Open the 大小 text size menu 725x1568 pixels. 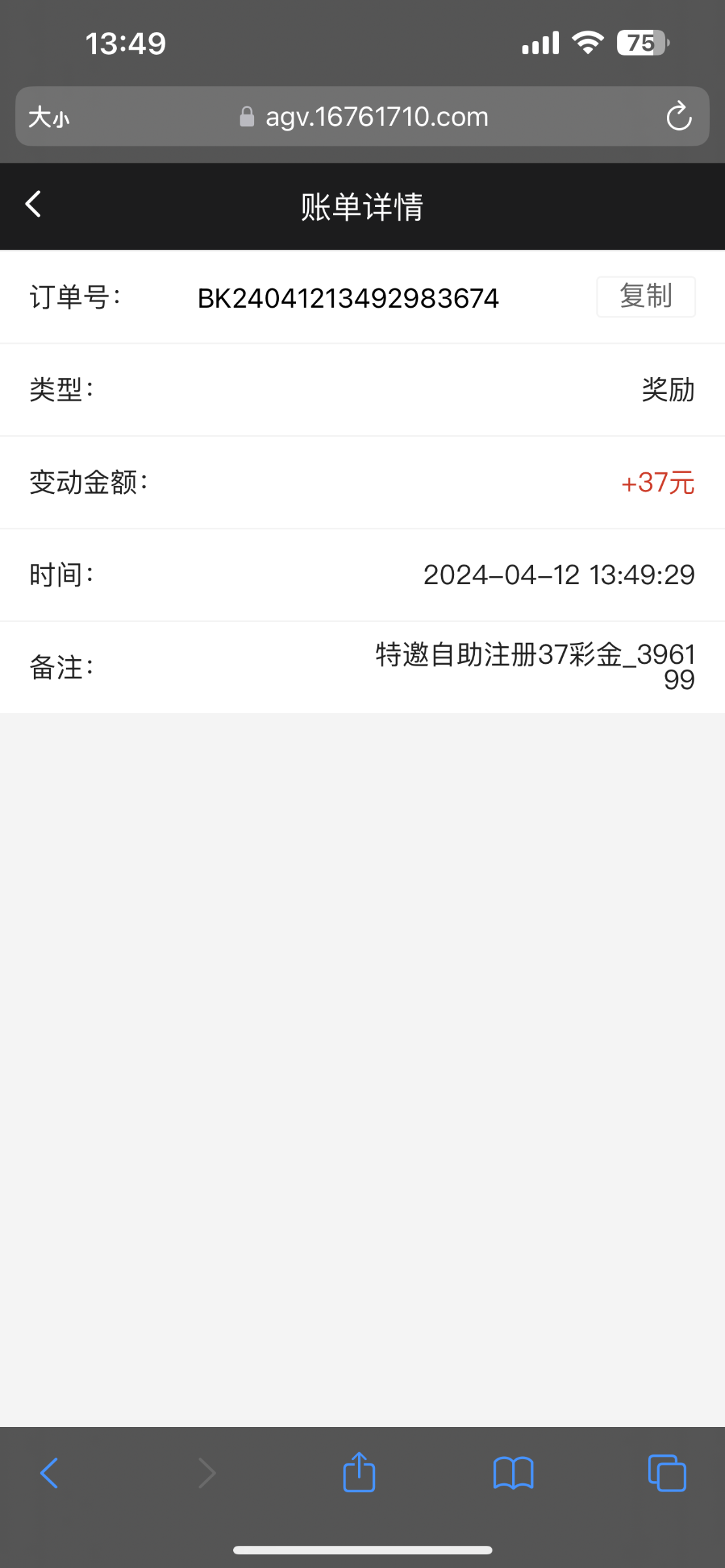(49, 118)
